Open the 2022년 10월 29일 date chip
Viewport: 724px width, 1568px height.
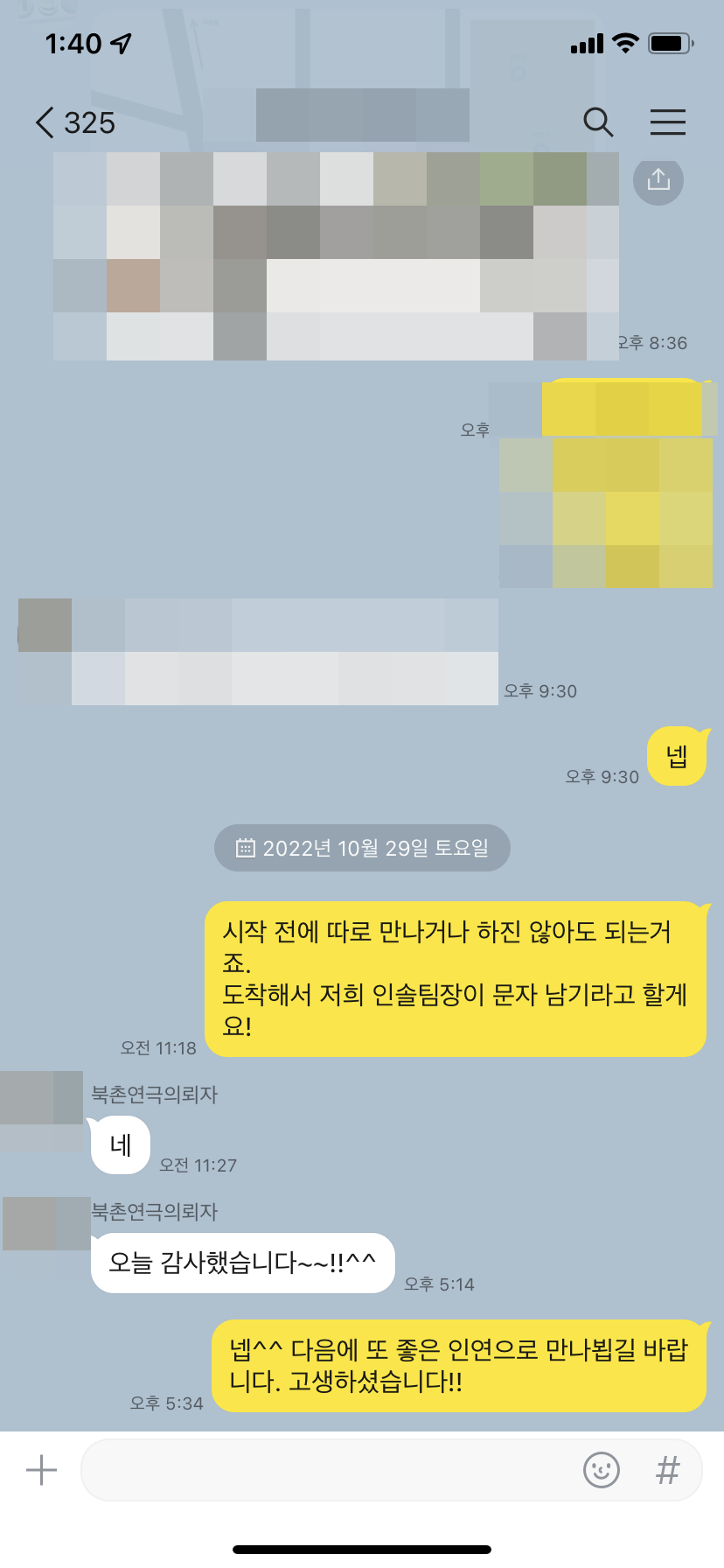click(362, 848)
